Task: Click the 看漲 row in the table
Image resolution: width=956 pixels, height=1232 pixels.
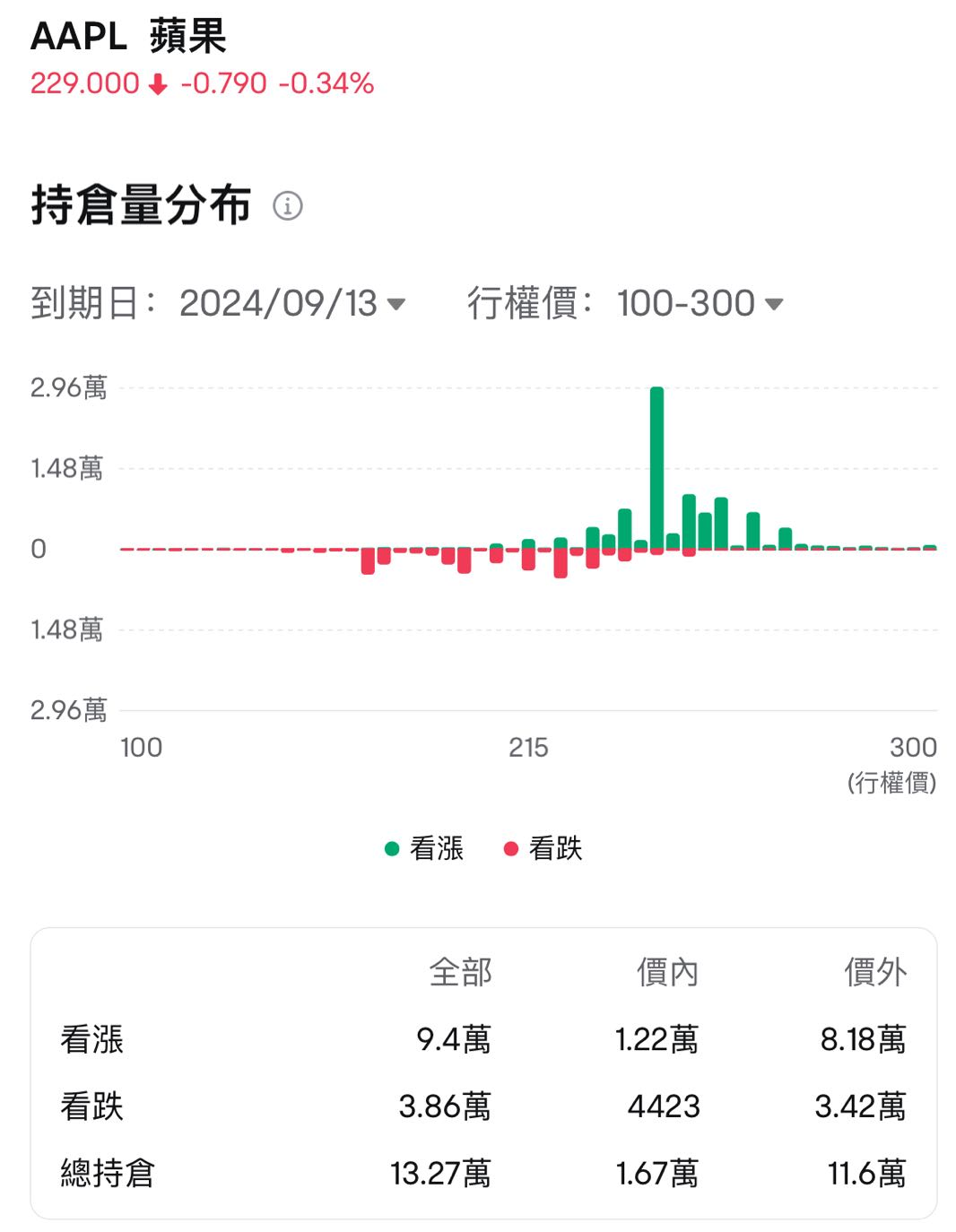Action: coord(92,1040)
